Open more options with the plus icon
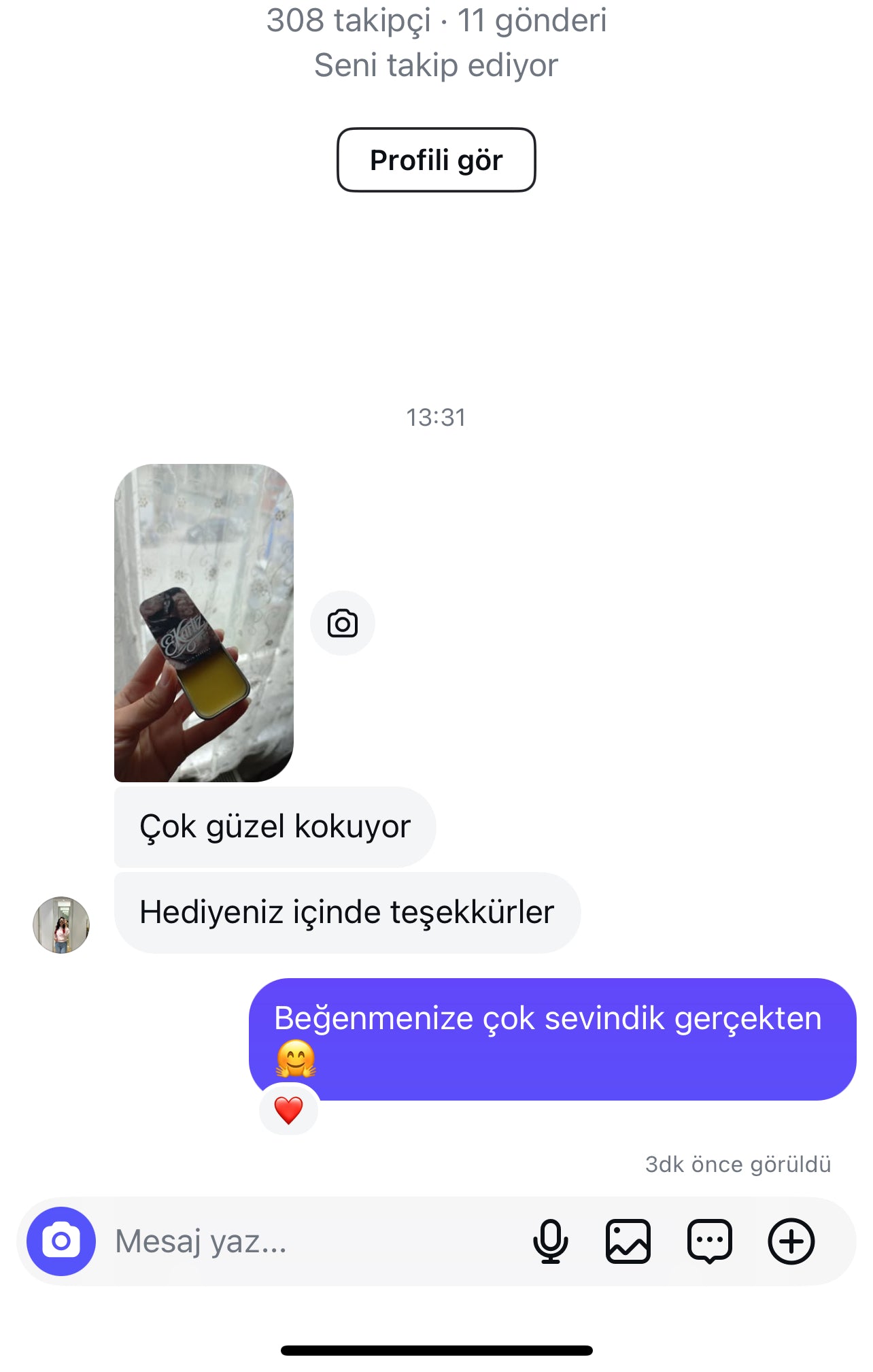The height and width of the screenshot is (1372, 873). coord(791,1241)
